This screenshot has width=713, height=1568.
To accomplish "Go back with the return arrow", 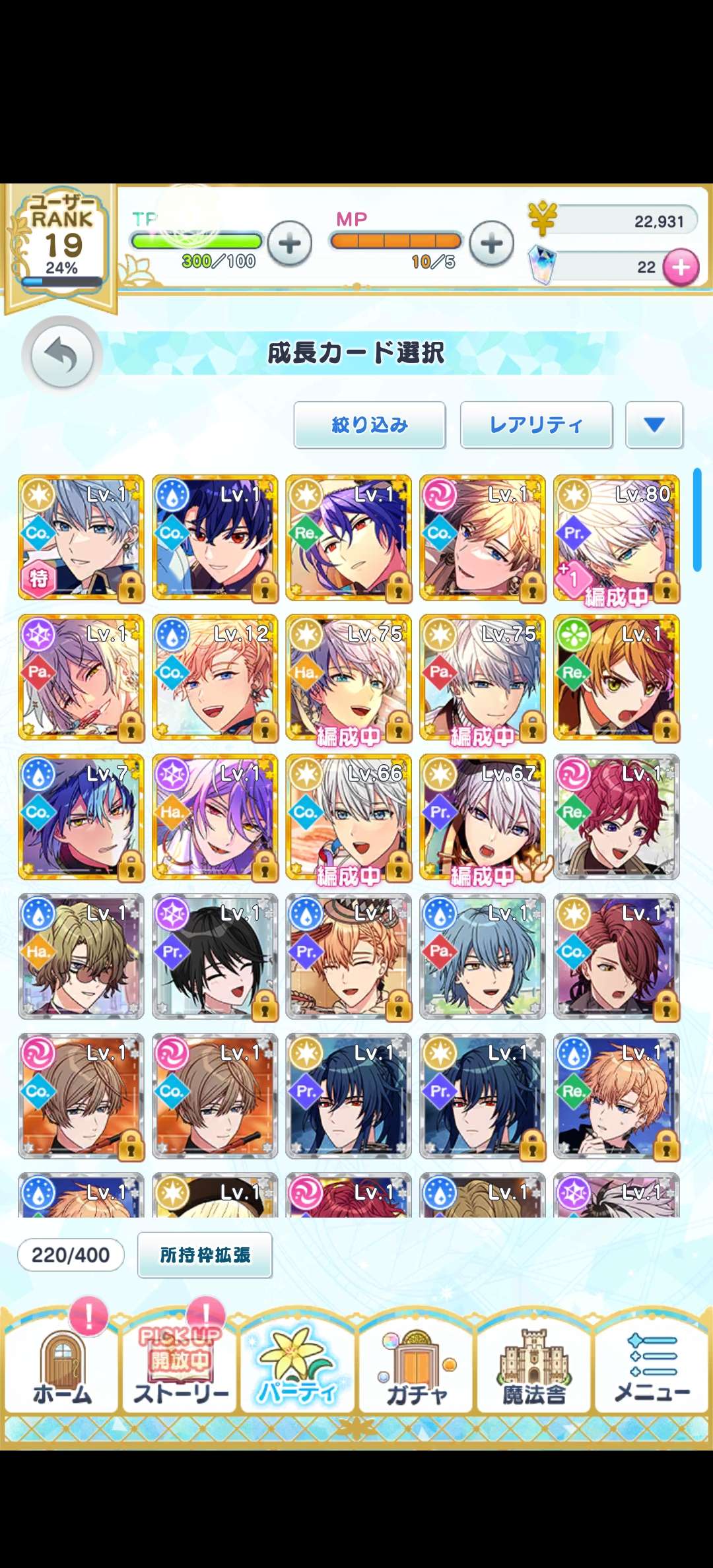I will (61, 356).
